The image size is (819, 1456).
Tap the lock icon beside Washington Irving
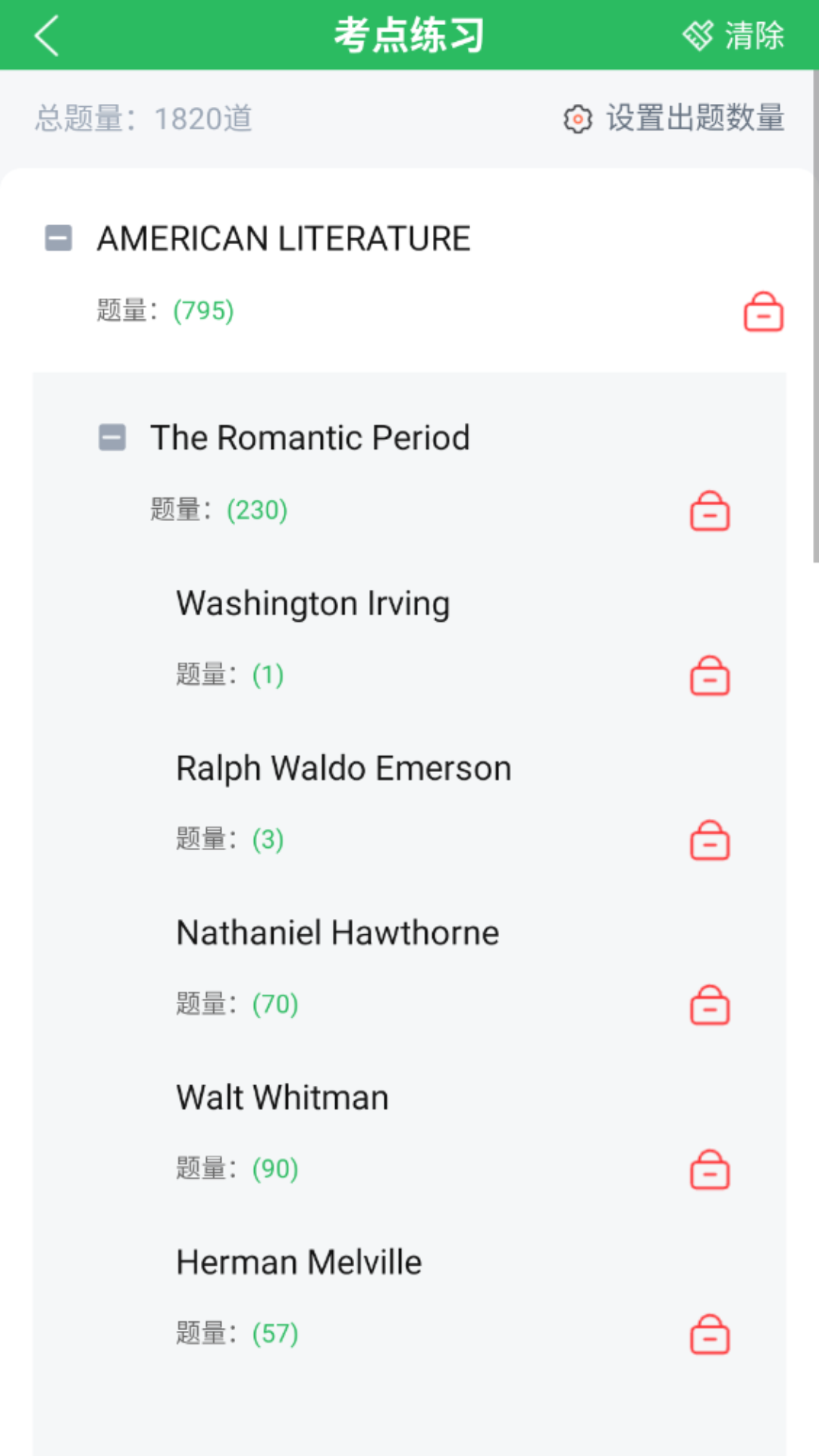(x=710, y=676)
